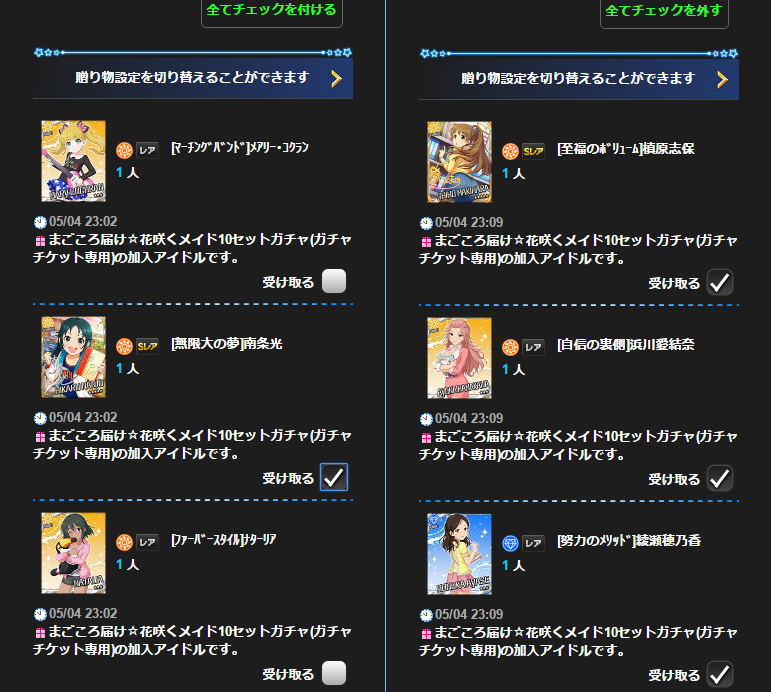Open the ナターリア idol card
The width and height of the screenshot is (771, 692).
click(73, 552)
